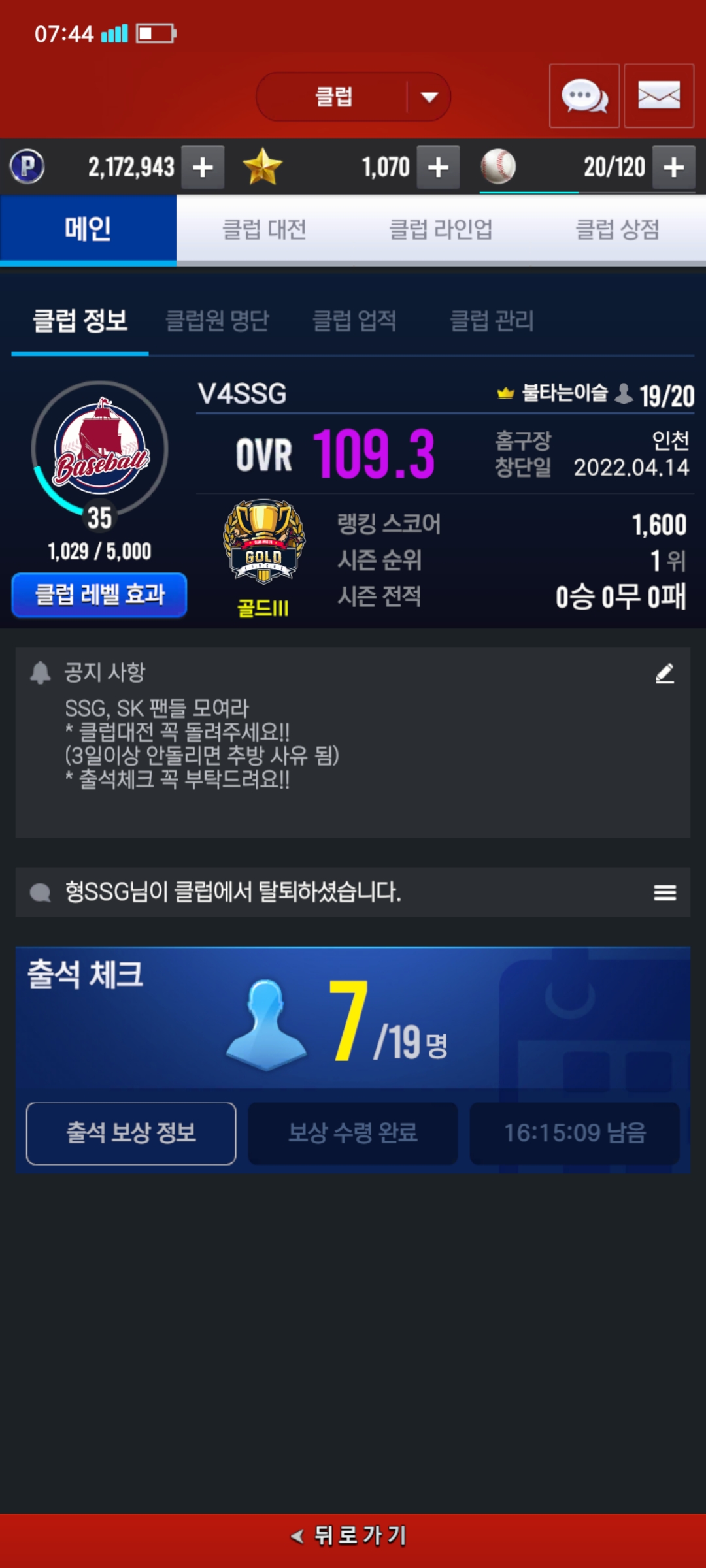Add more baseballs with plus button
706x1568 pixels.
pos(673,167)
